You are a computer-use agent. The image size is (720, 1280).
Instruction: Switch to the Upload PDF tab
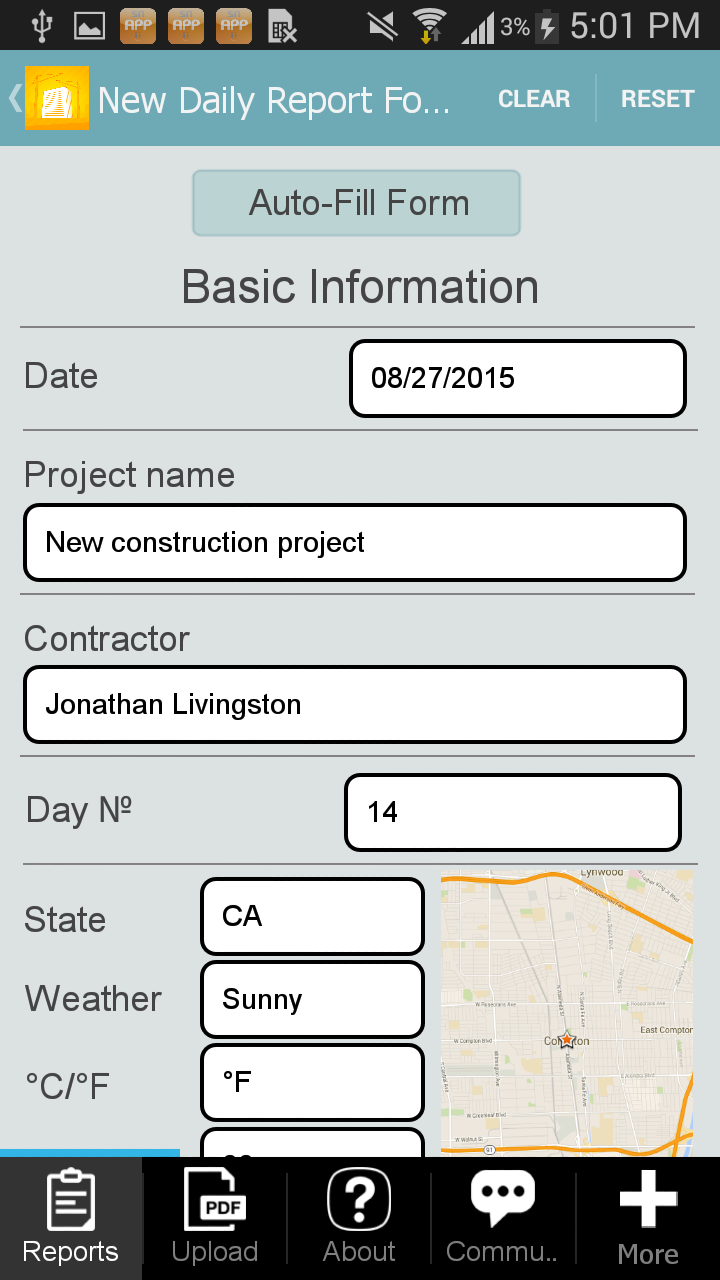click(214, 1218)
